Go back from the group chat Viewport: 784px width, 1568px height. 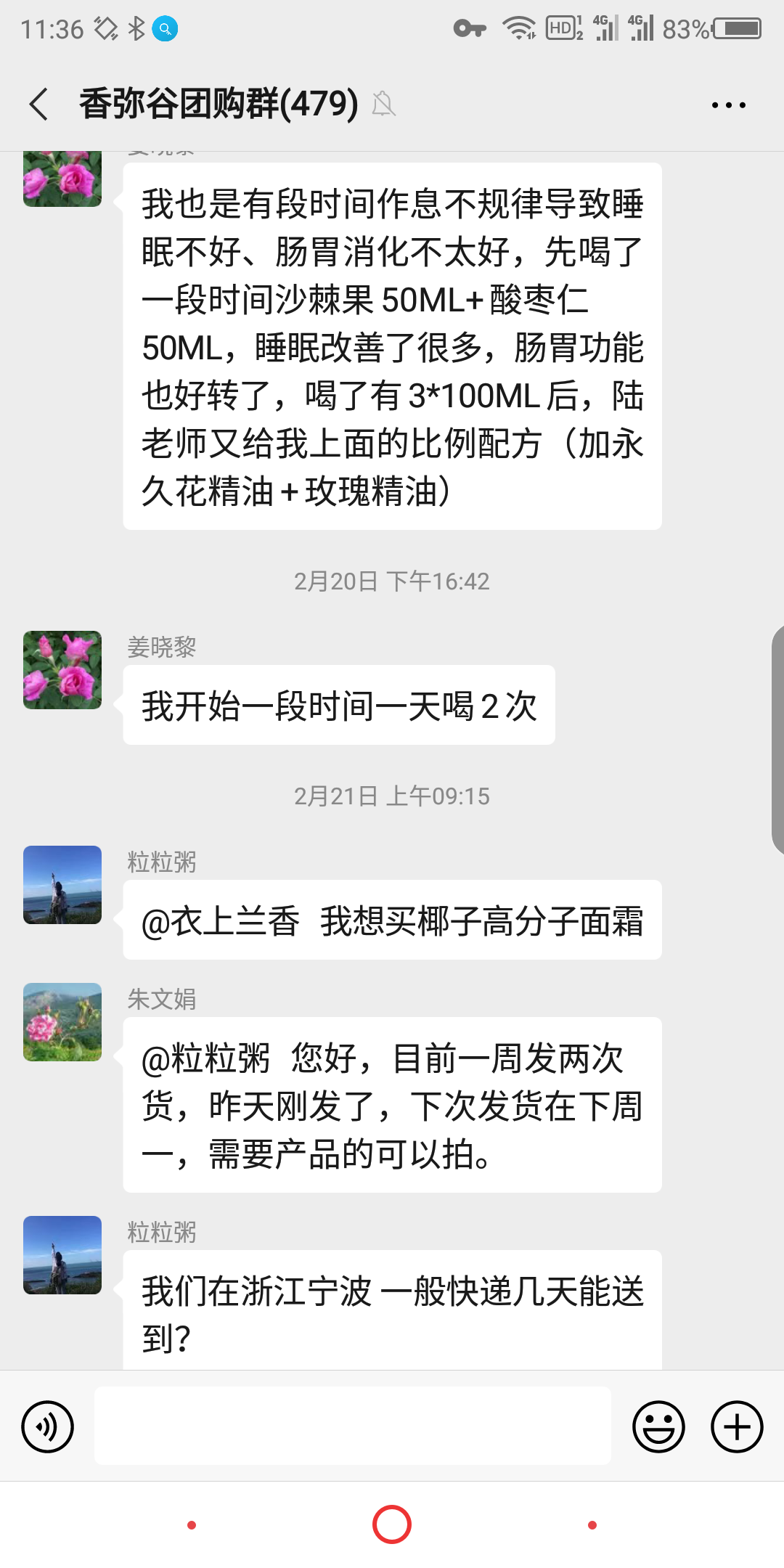pos(39,104)
